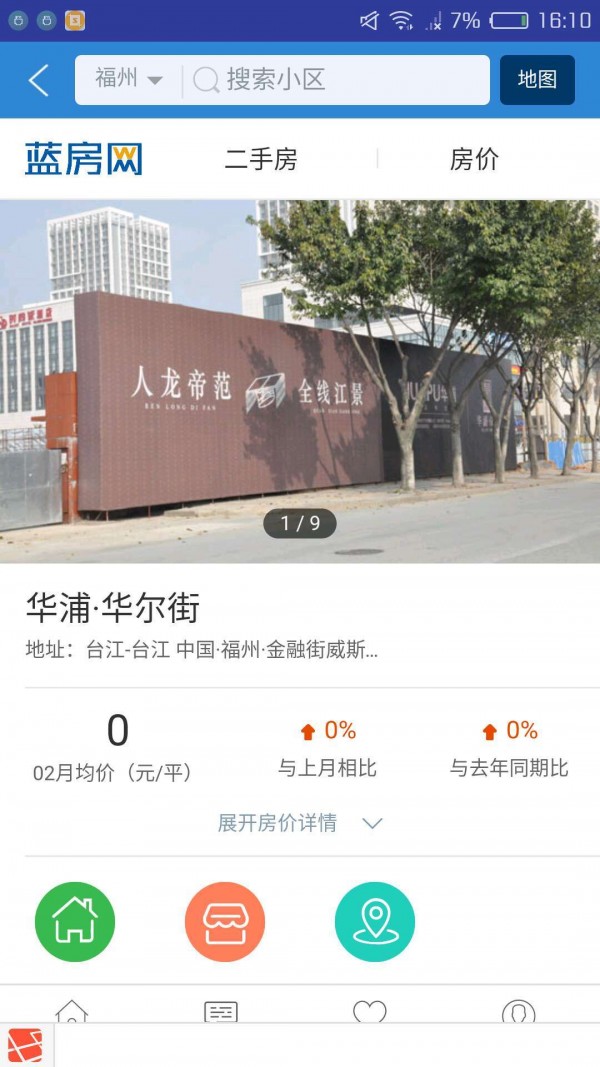Go back using the top-left arrow
The height and width of the screenshot is (1067, 600).
point(39,80)
